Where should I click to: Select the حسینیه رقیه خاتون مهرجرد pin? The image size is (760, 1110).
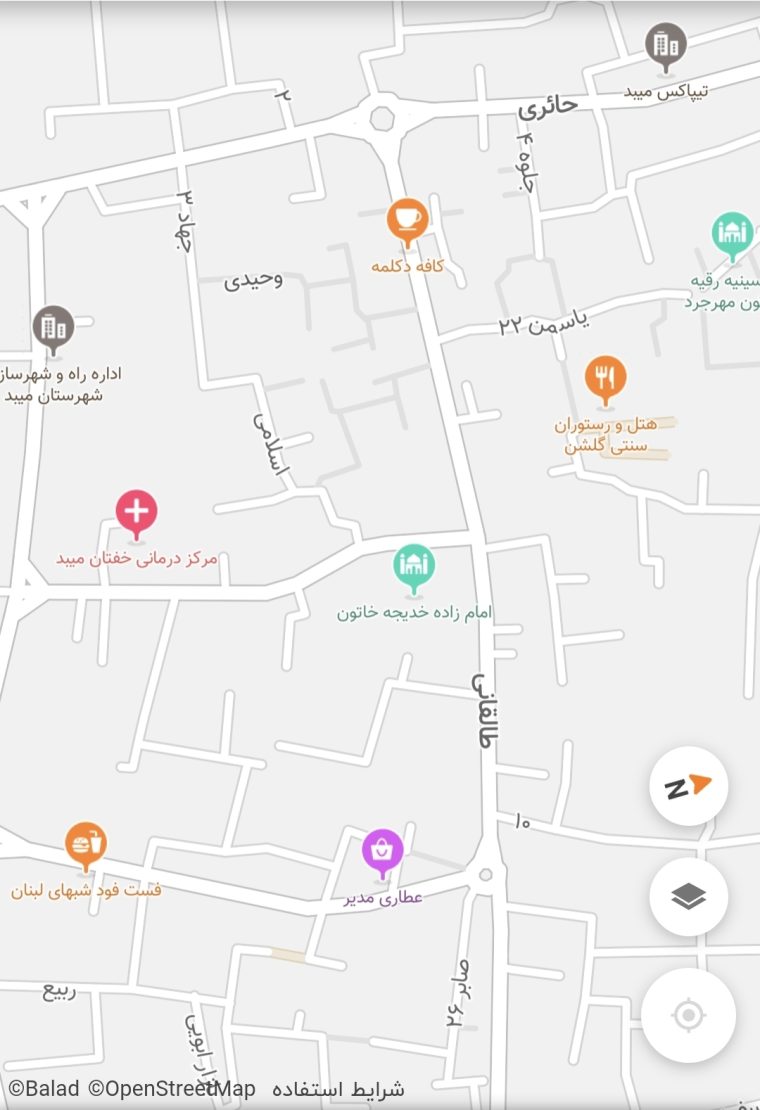pos(733,234)
